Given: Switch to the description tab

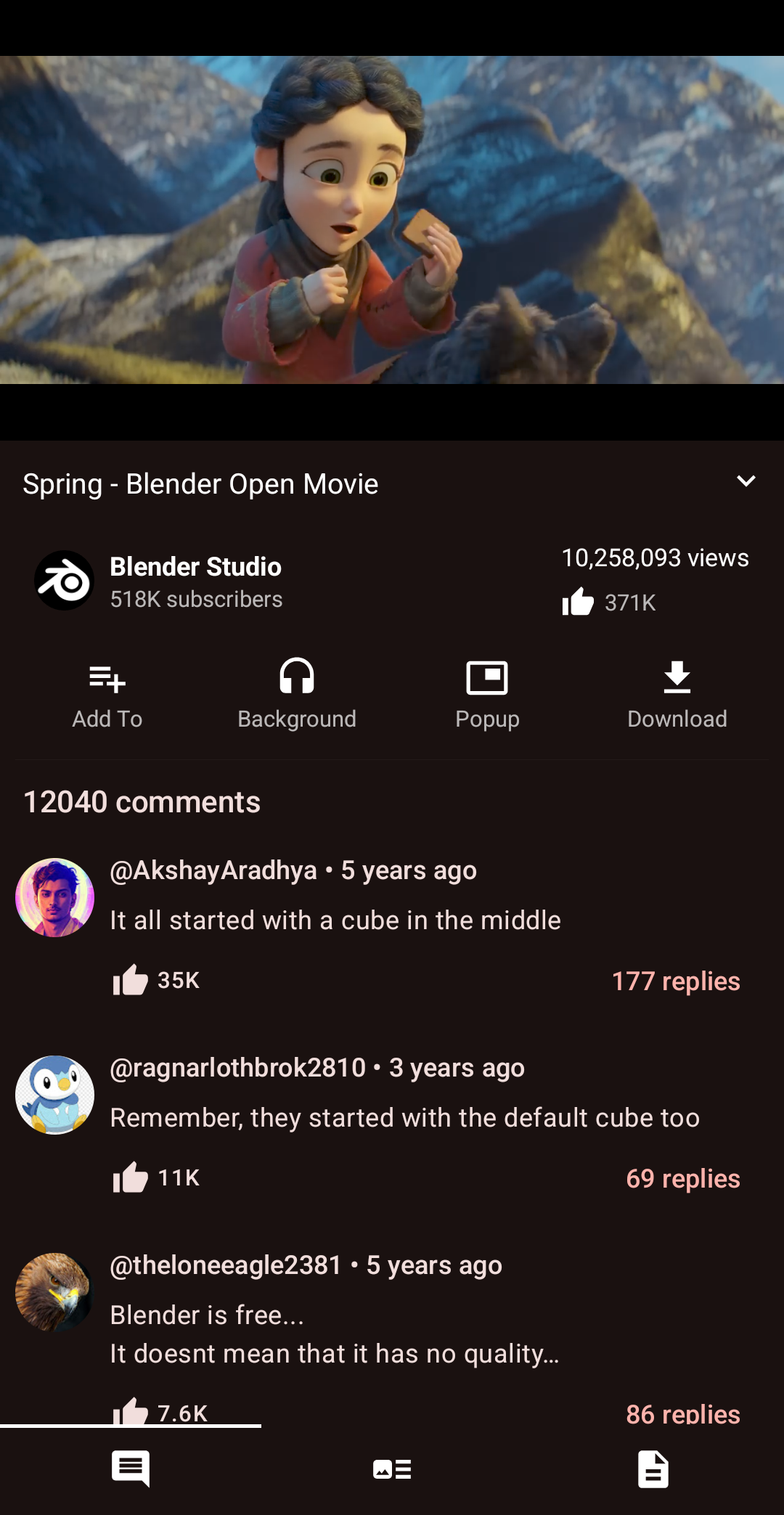Looking at the screenshot, I should point(653,1469).
